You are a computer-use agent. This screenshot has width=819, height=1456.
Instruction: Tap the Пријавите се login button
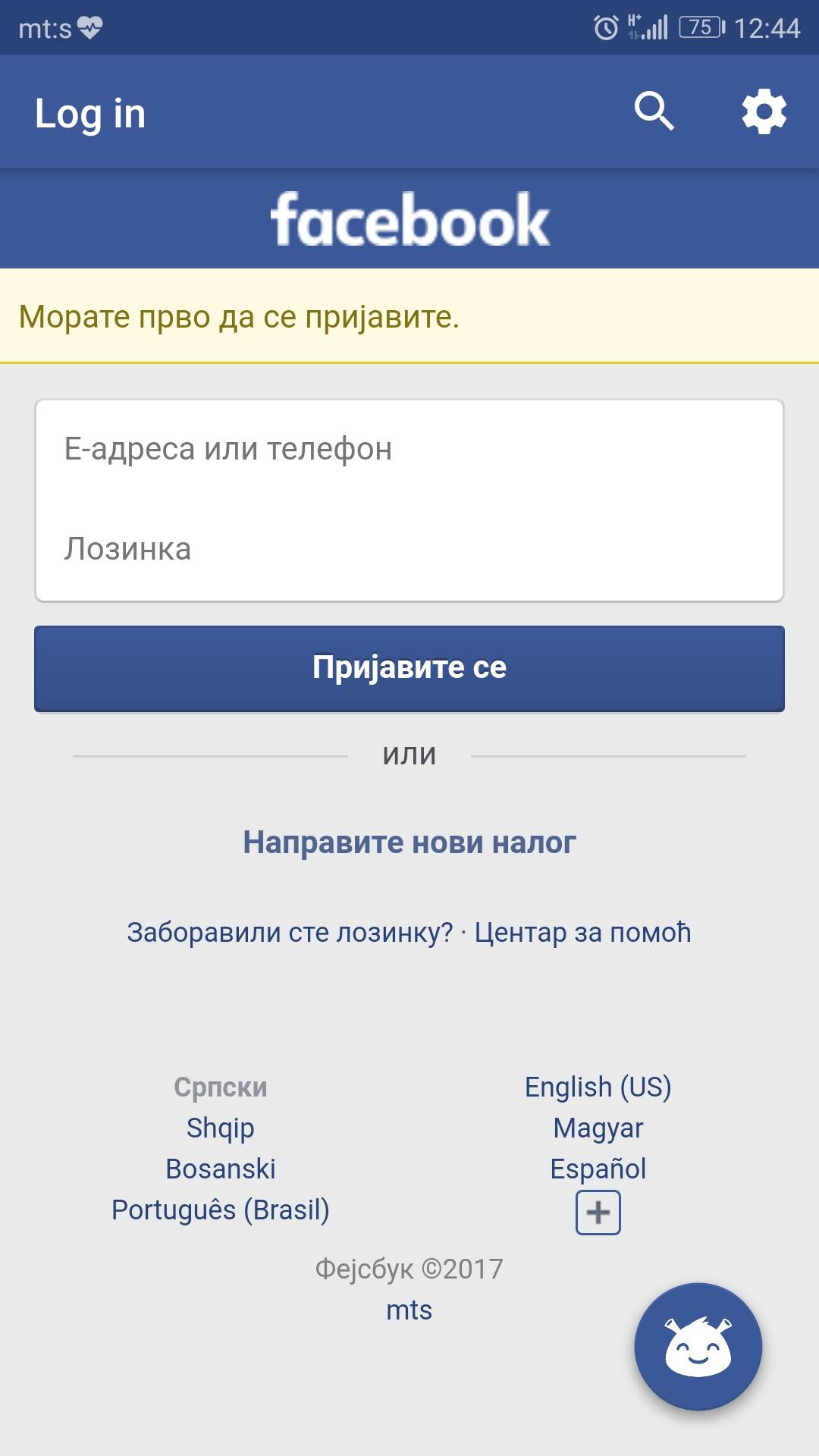pyautogui.click(x=409, y=668)
